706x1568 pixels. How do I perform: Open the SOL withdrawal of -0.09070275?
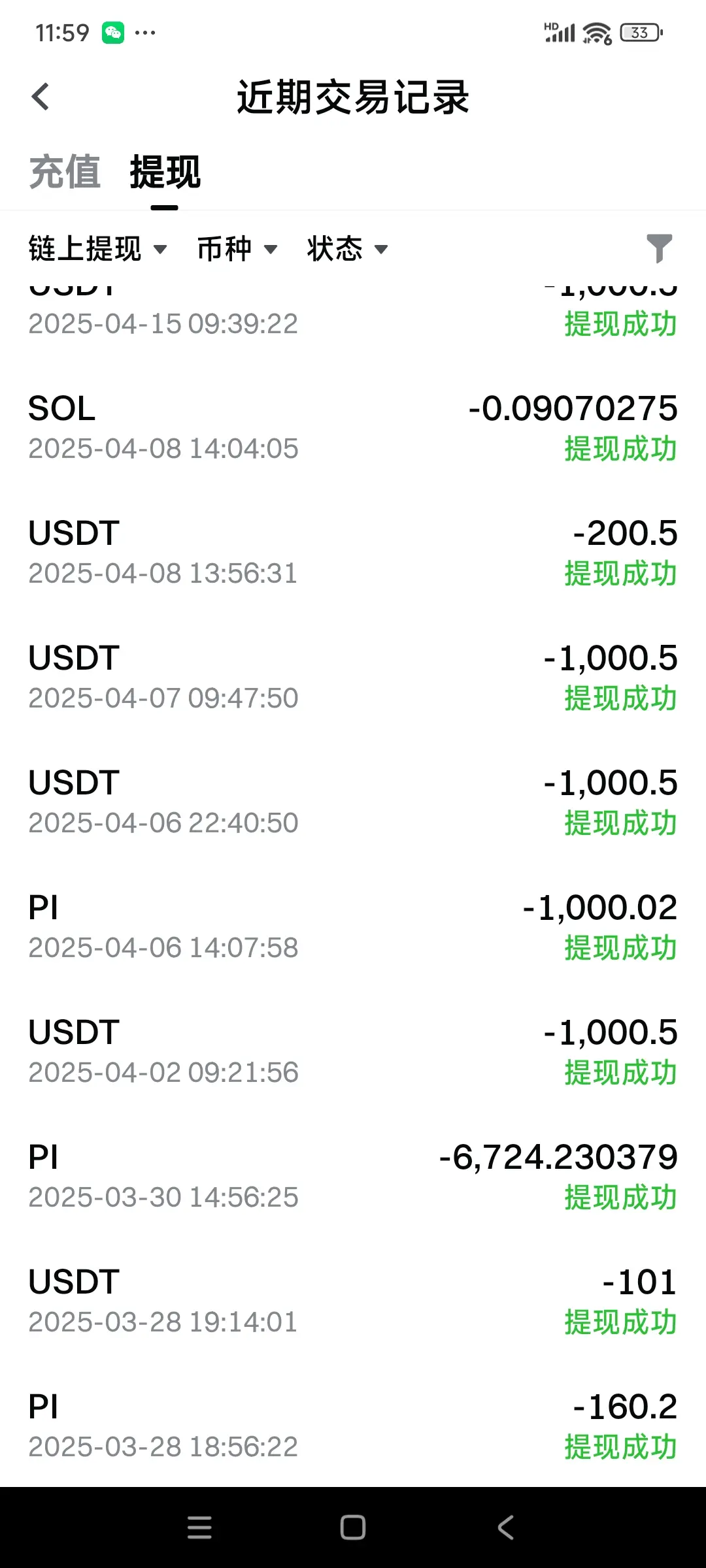tap(353, 428)
